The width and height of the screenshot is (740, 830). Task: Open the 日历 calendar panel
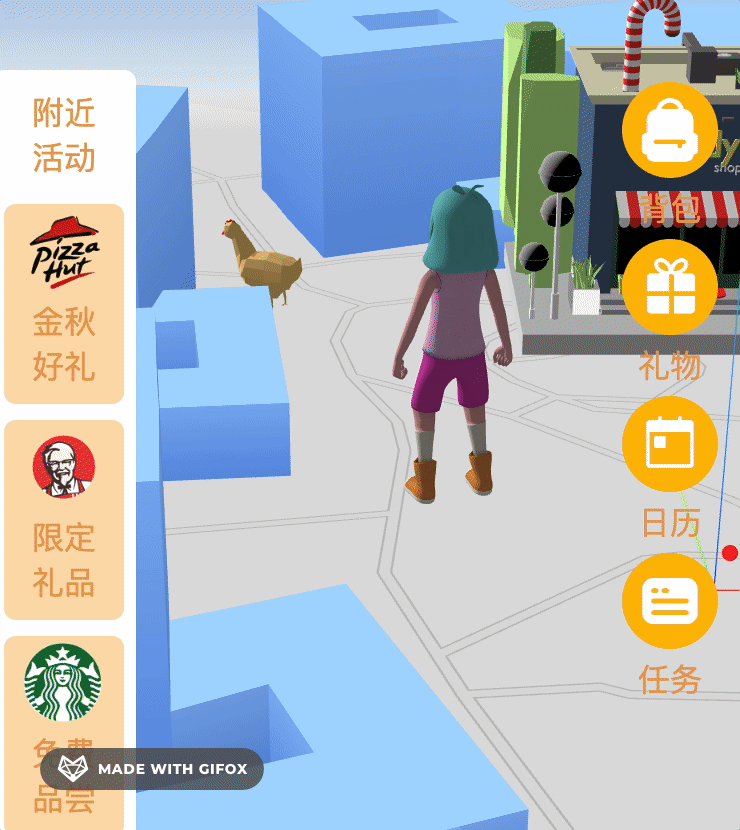click(x=669, y=445)
